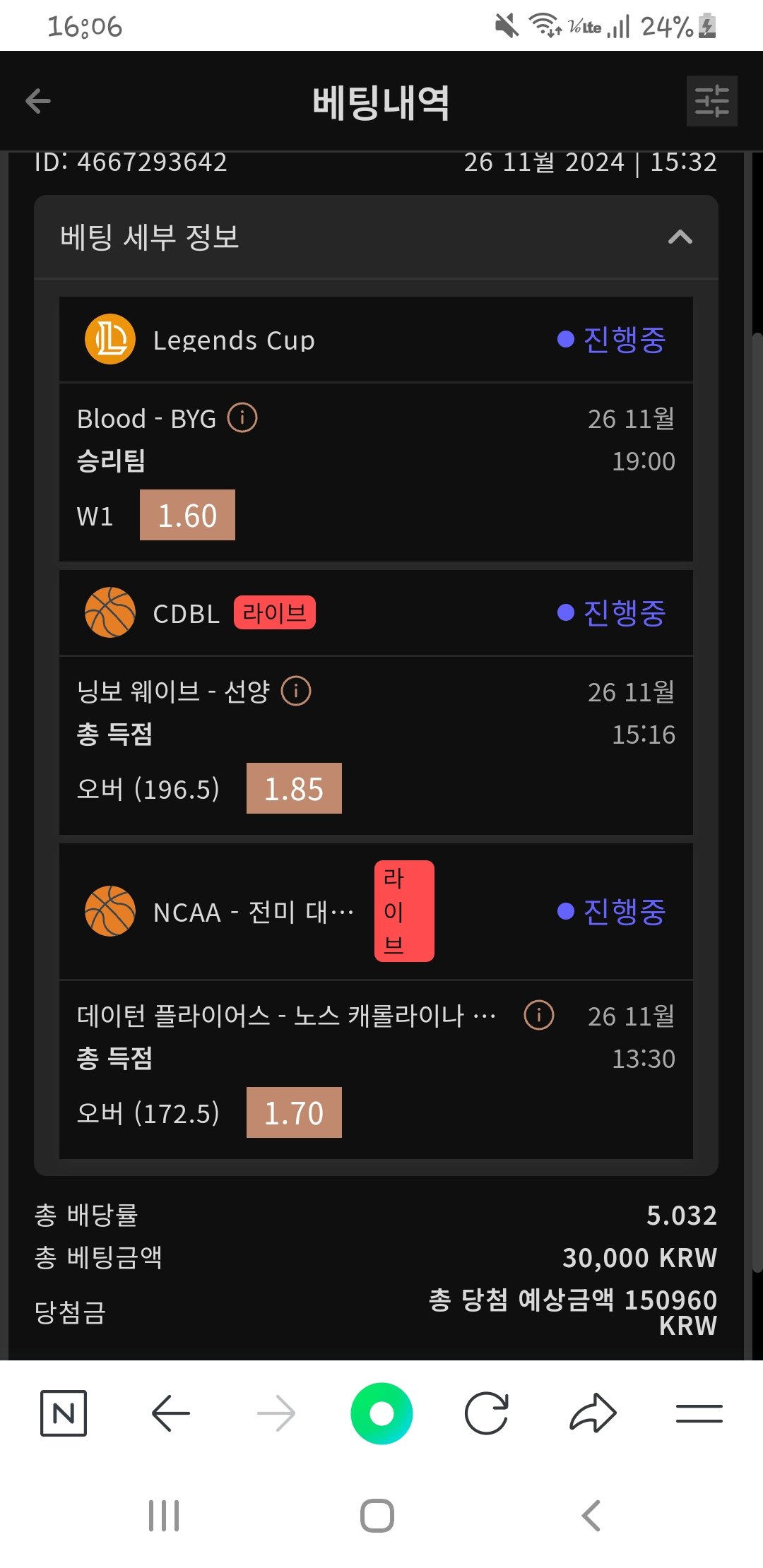The width and height of the screenshot is (763, 1568).
Task: Open the Naver home button in the browser toolbar
Action: (x=64, y=1413)
